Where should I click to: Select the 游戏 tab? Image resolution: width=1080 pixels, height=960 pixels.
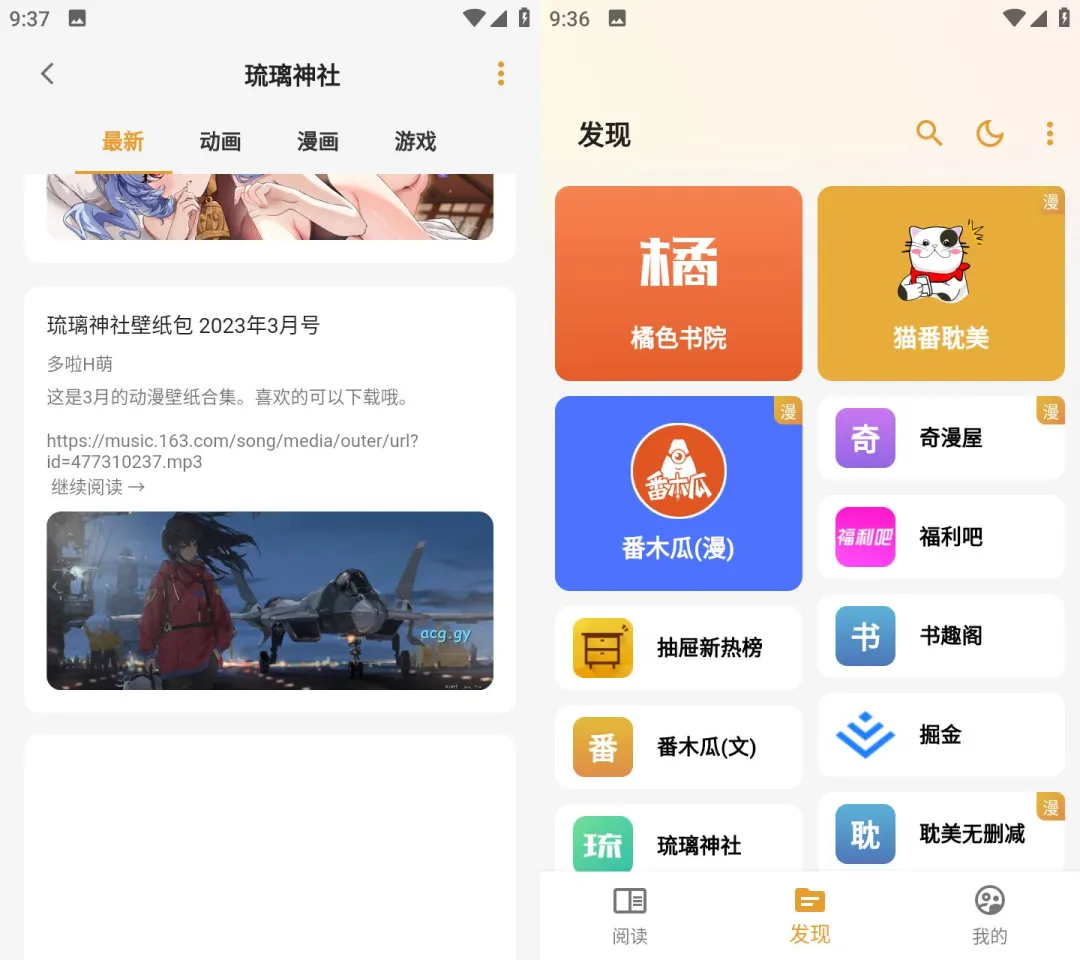tap(415, 142)
